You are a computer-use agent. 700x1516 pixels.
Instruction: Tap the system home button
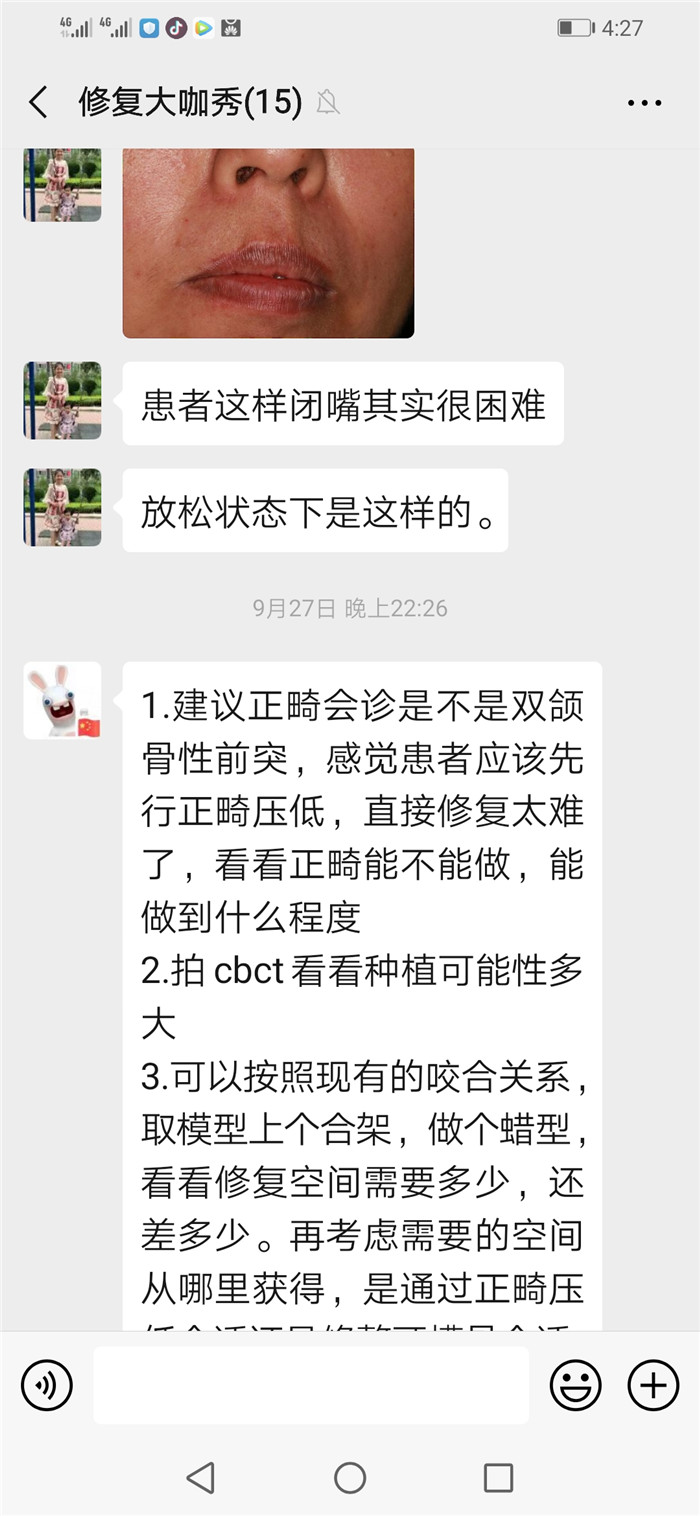click(x=350, y=1478)
